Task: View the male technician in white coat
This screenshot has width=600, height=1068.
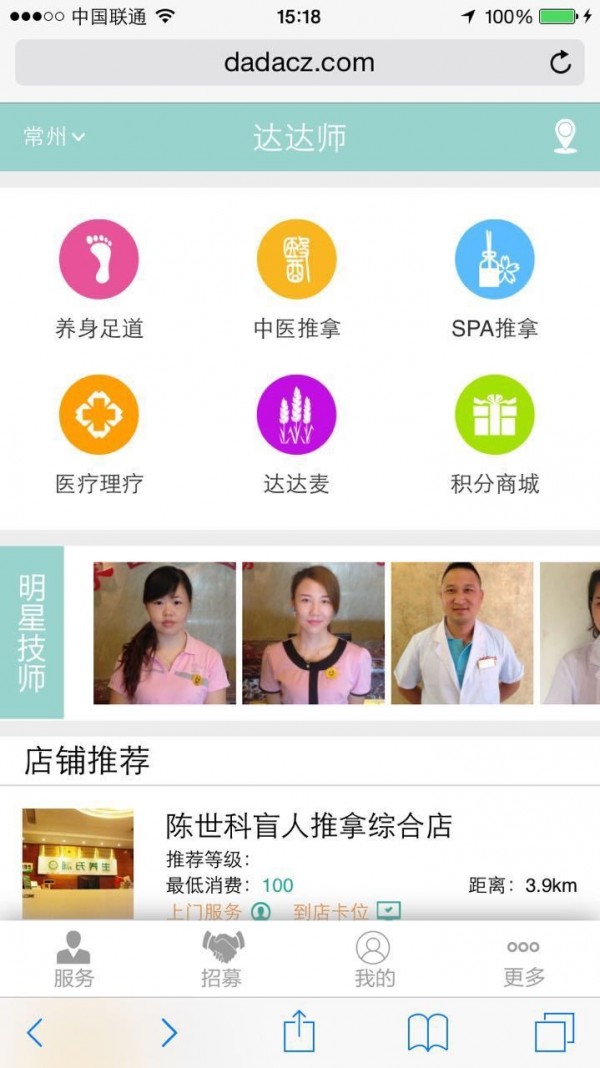Action: click(458, 633)
